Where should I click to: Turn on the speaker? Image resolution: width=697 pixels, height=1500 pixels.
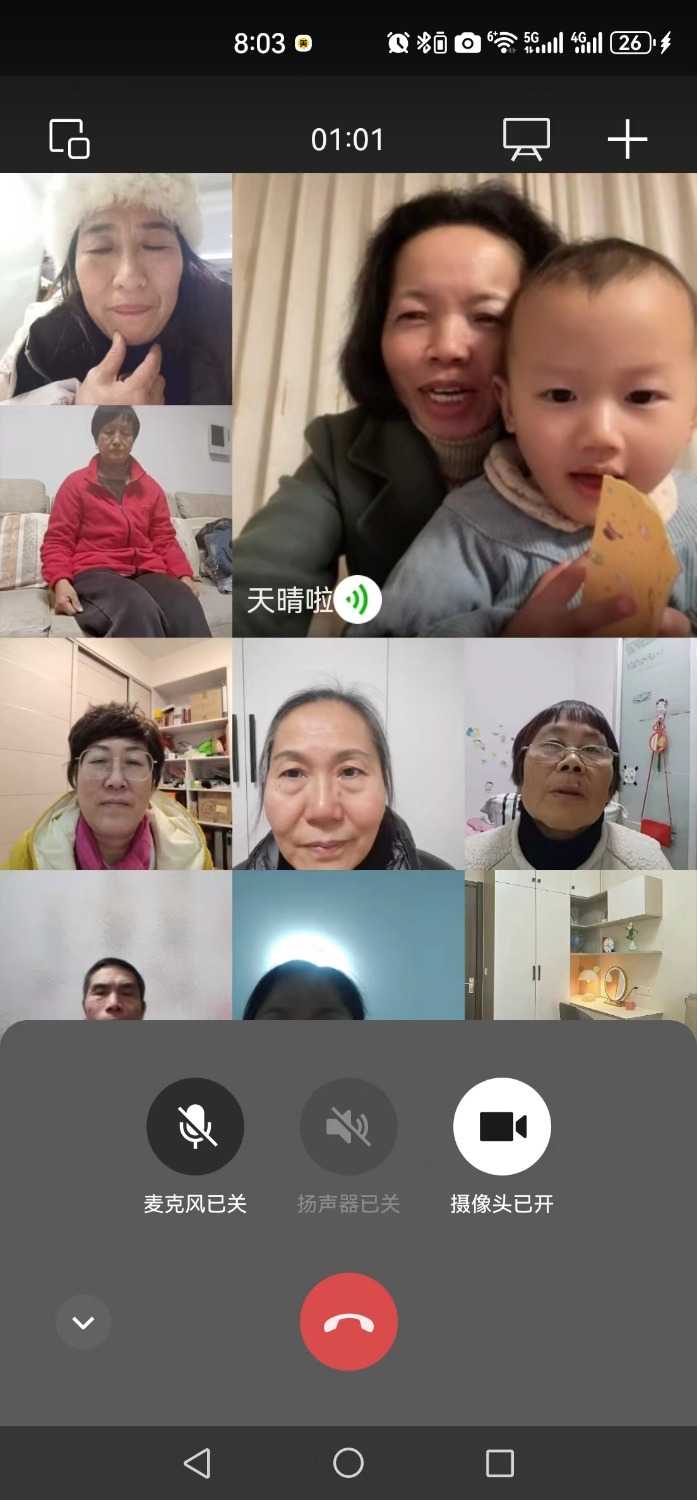[348, 1126]
